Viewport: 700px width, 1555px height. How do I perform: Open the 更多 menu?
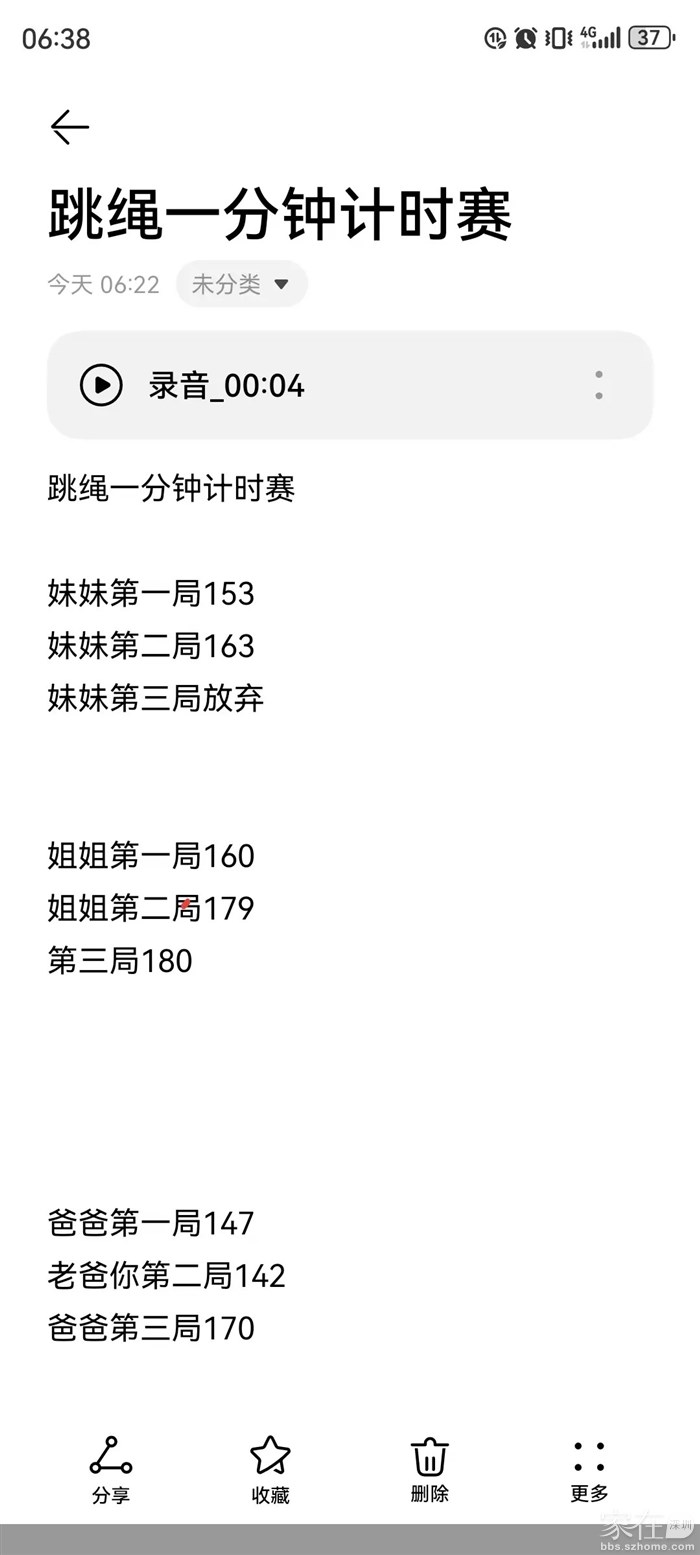pos(590,1469)
